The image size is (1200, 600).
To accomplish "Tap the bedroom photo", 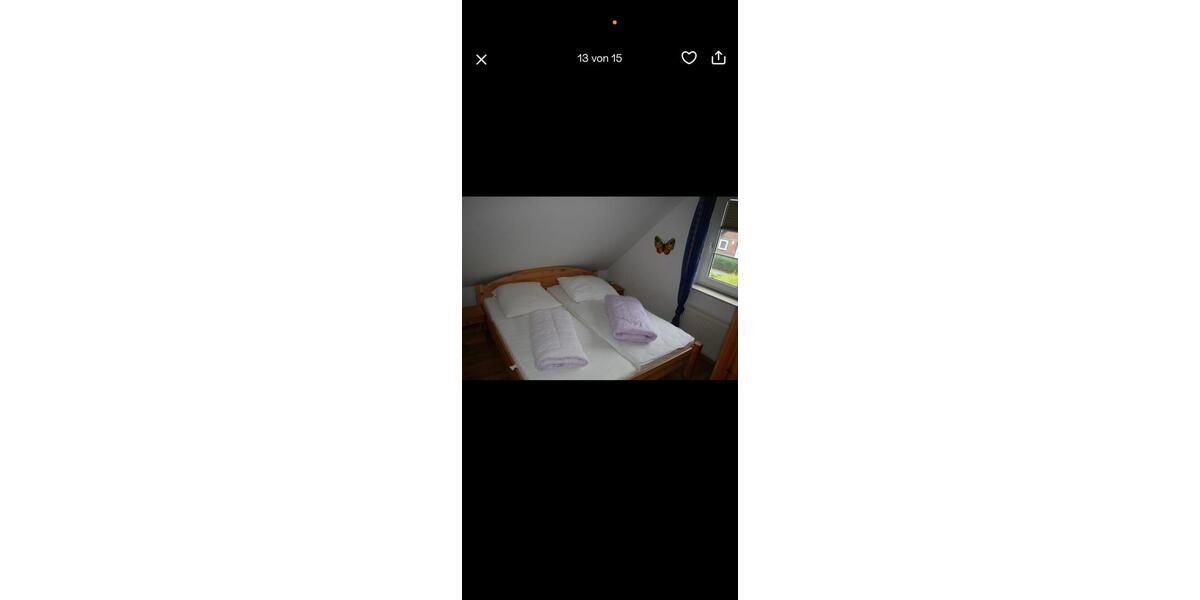I will (600, 288).
